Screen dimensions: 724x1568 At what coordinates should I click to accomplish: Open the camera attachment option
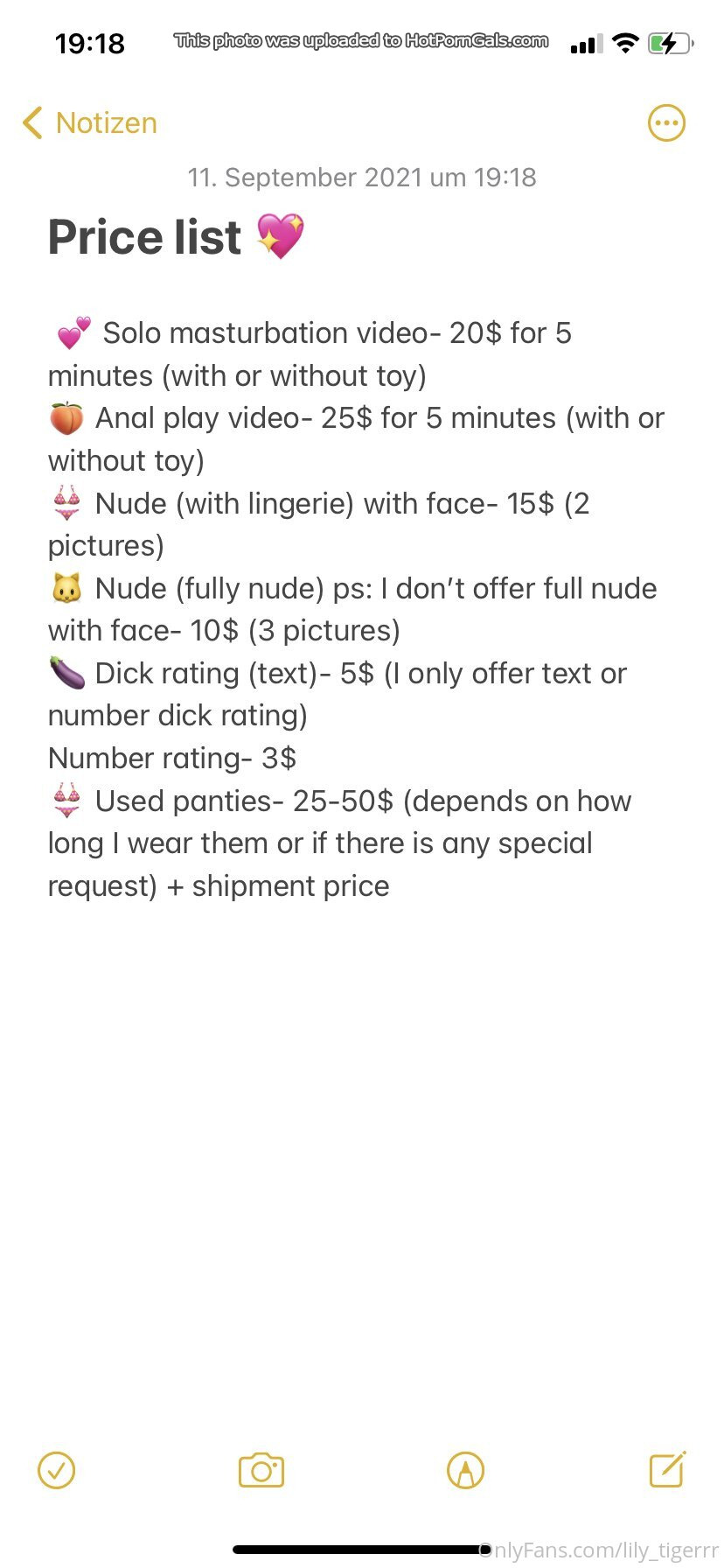[261, 1470]
